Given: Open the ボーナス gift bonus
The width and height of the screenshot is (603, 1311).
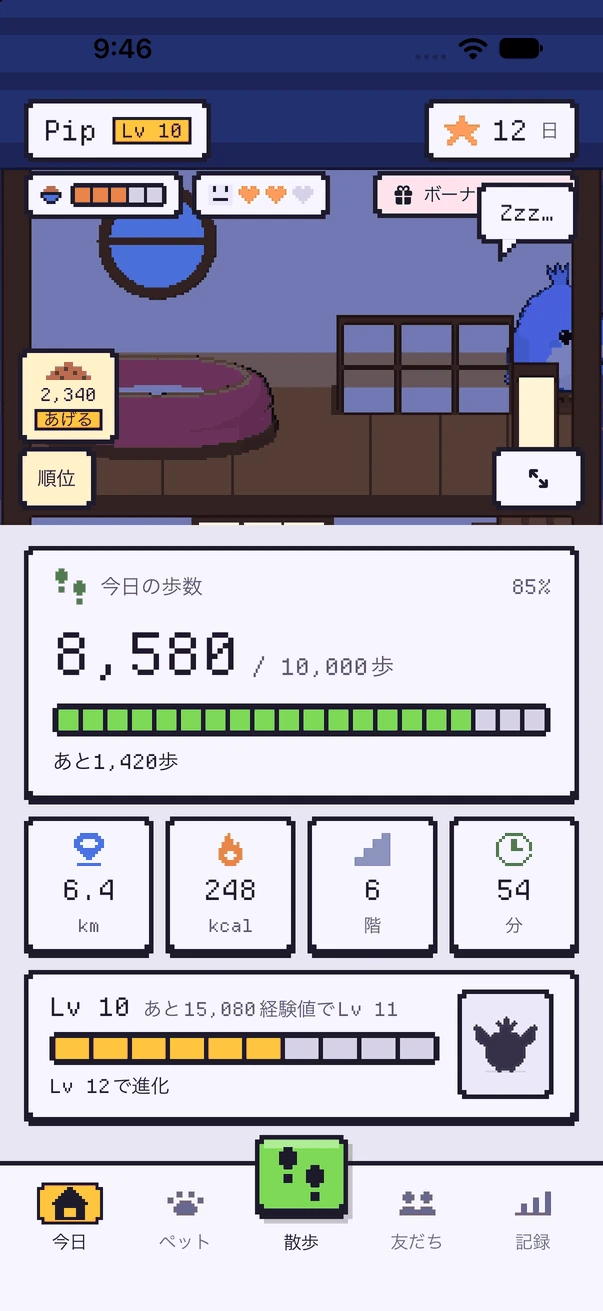Looking at the screenshot, I should point(428,195).
